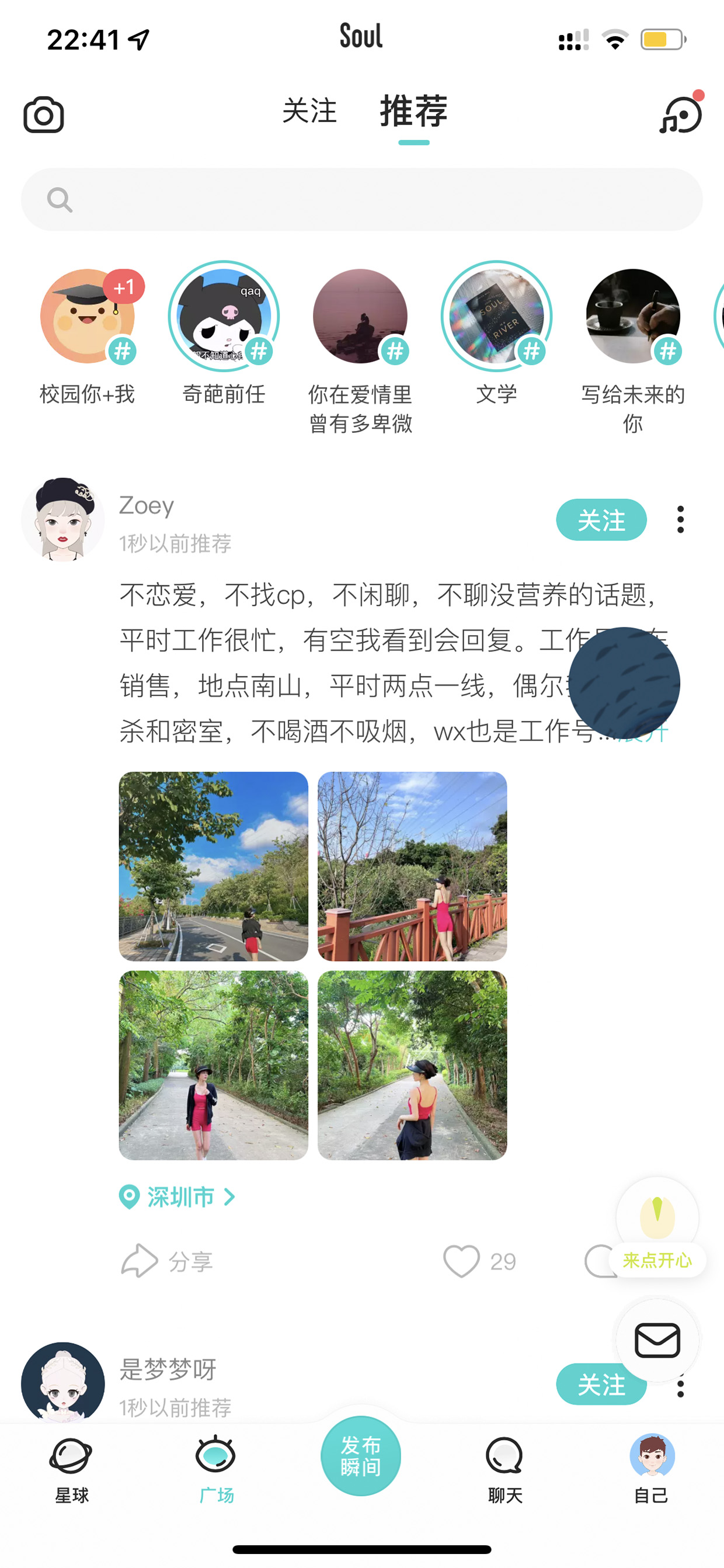This screenshot has height=1568, width=724.
Task: View Zoey's profile avatar
Action: click(63, 520)
